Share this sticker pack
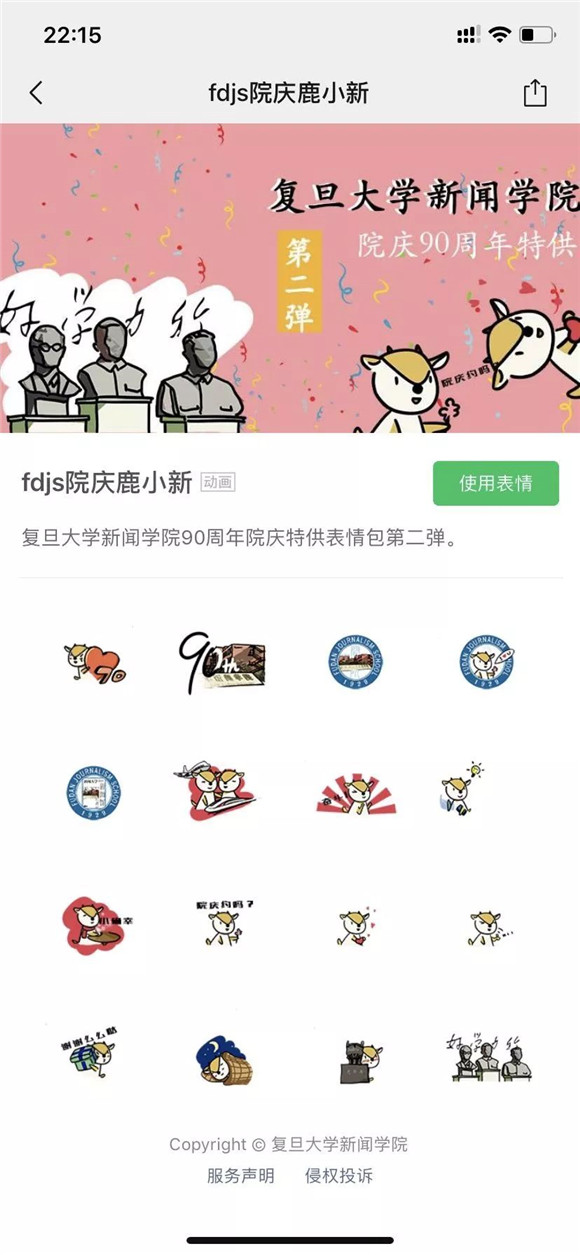 [536, 93]
